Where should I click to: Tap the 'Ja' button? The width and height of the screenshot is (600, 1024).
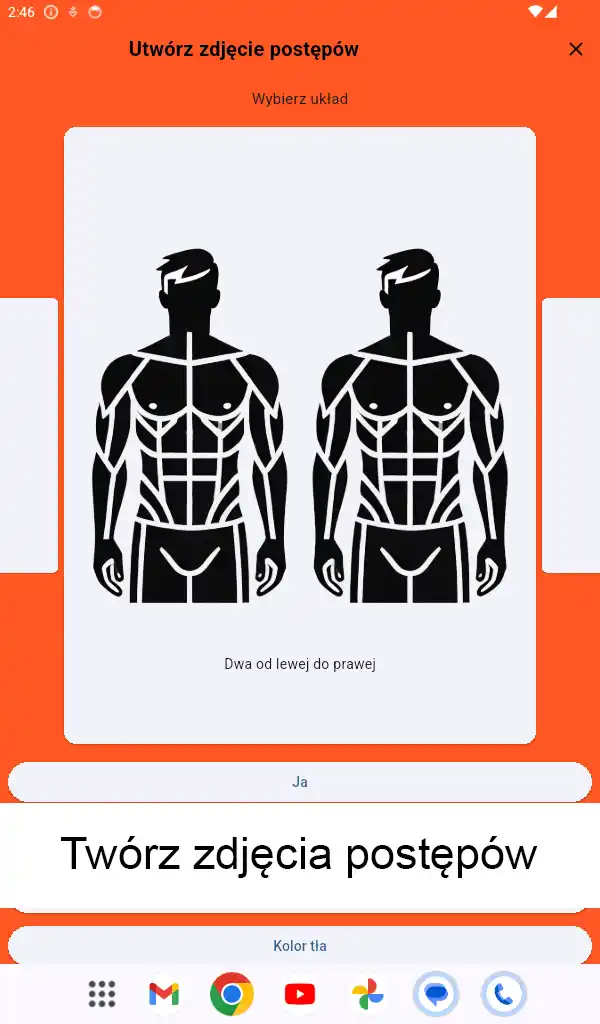(x=300, y=782)
